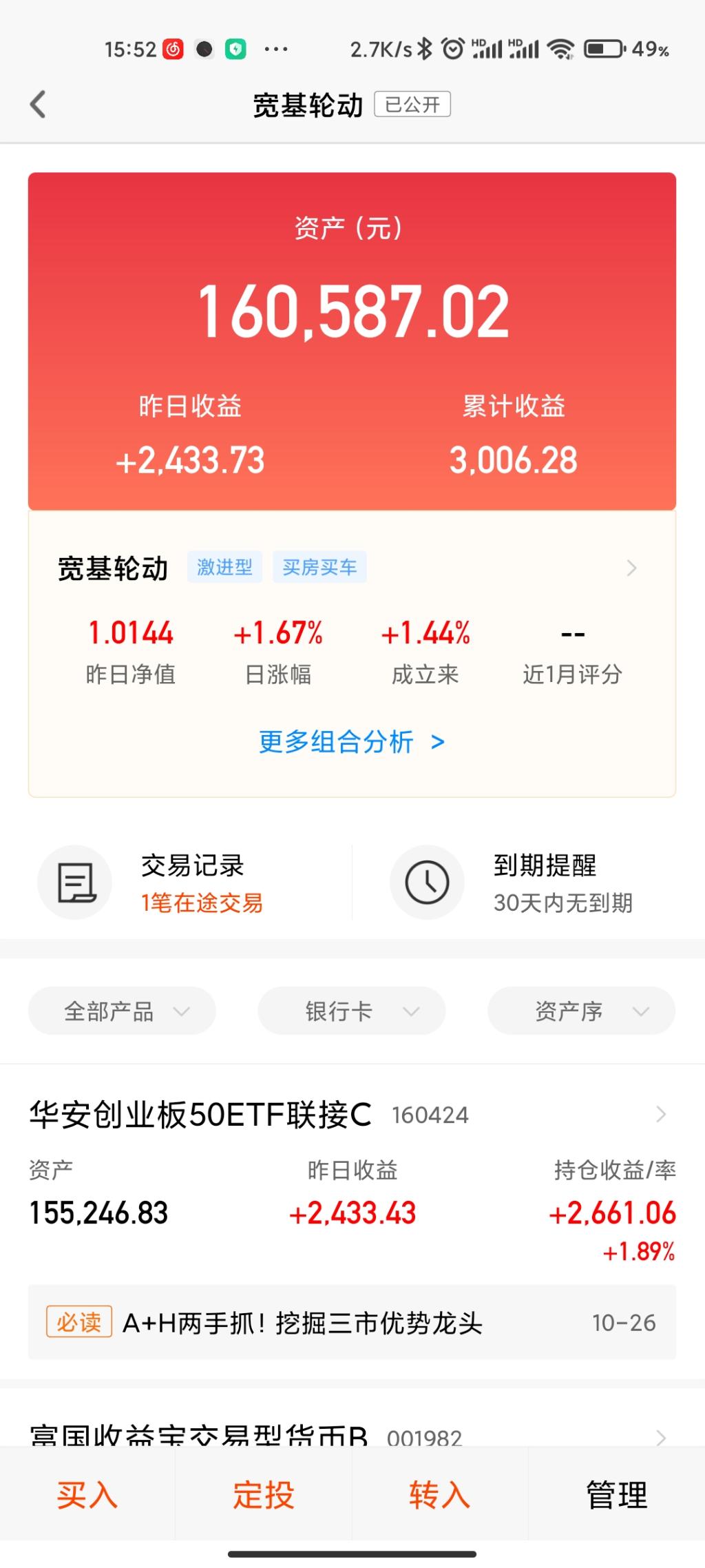Tap the 买入 button
The image size is (705, 1568).
(x=87, y=1495)
